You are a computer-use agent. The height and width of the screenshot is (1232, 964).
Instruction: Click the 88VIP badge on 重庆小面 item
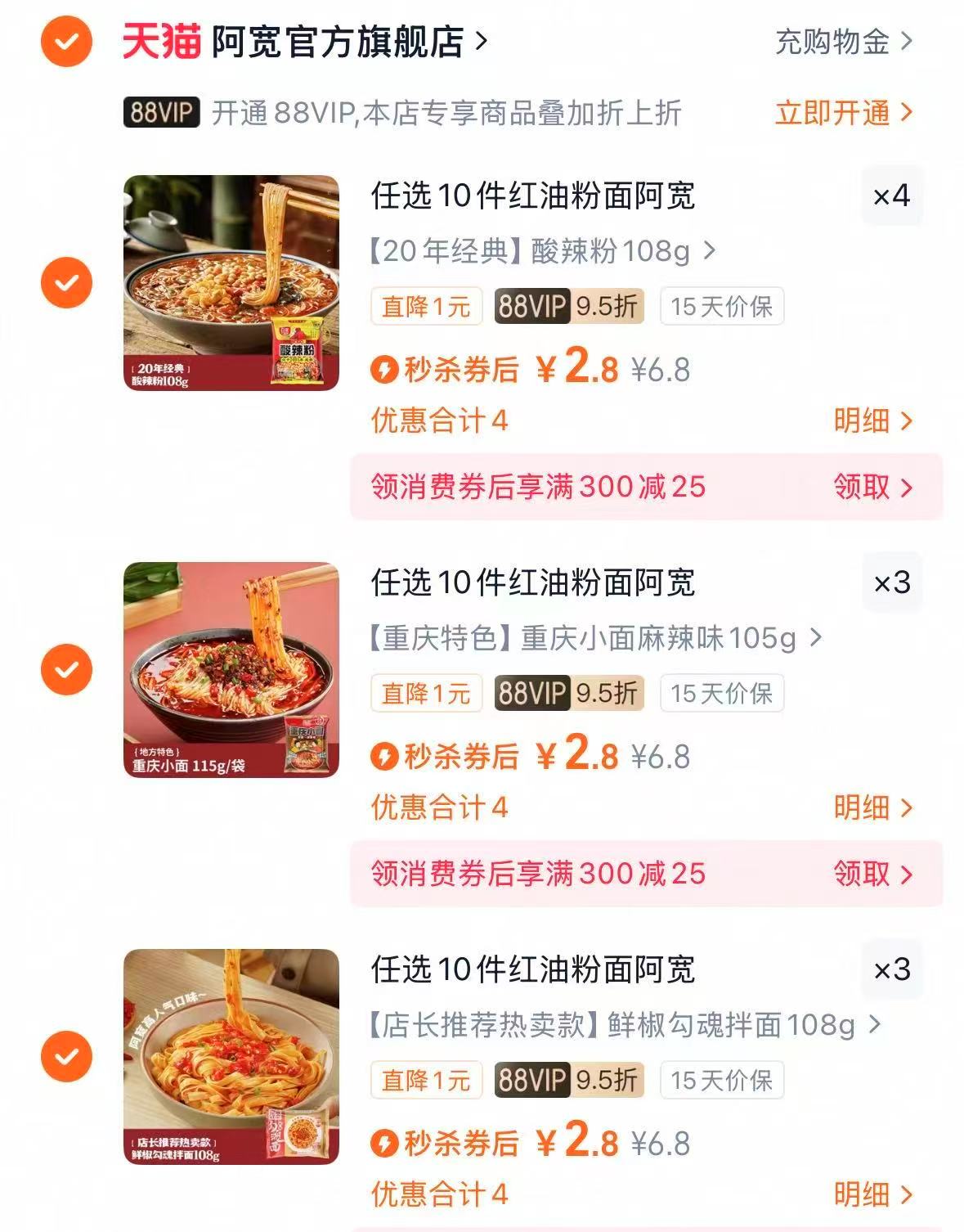[532, 691]
